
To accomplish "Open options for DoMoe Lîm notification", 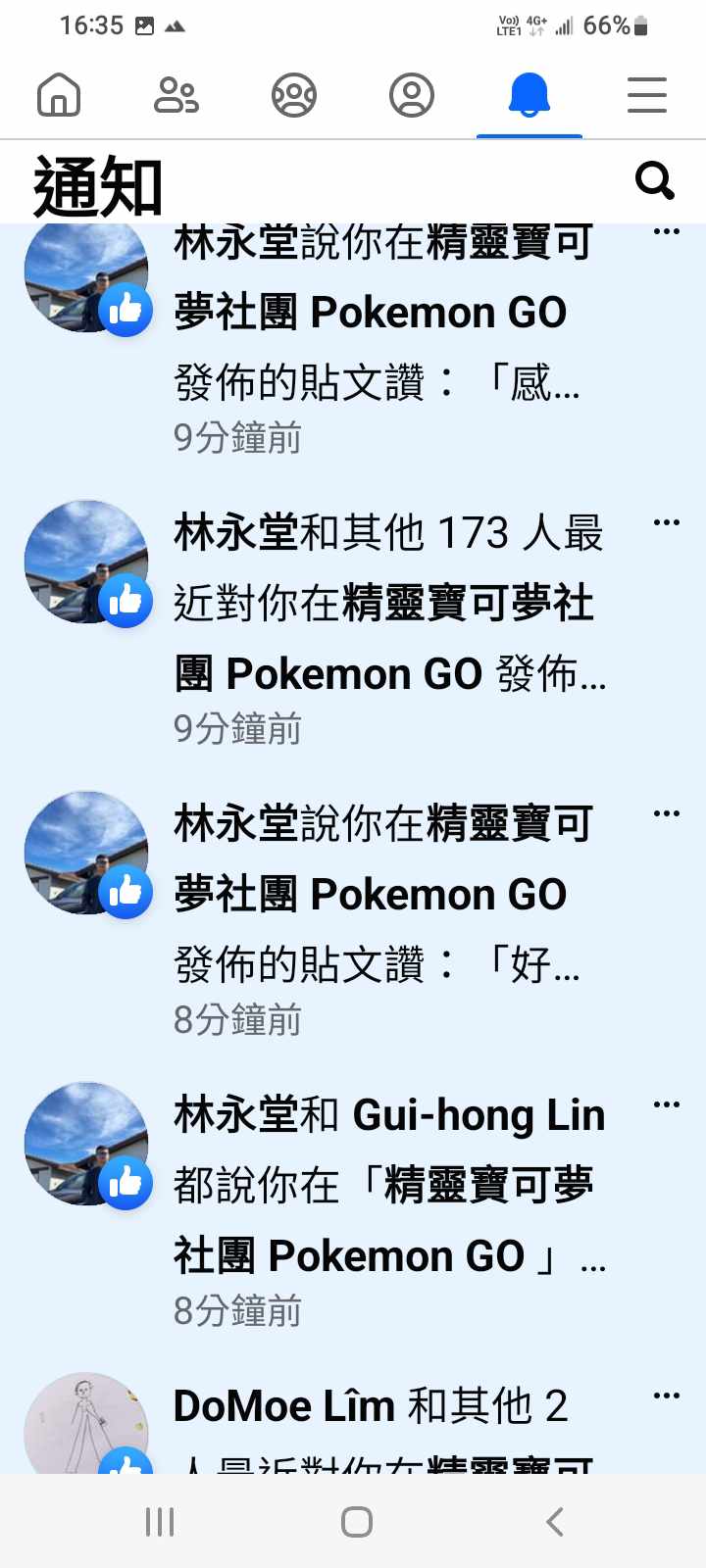I will click(x=667, y=1396).
